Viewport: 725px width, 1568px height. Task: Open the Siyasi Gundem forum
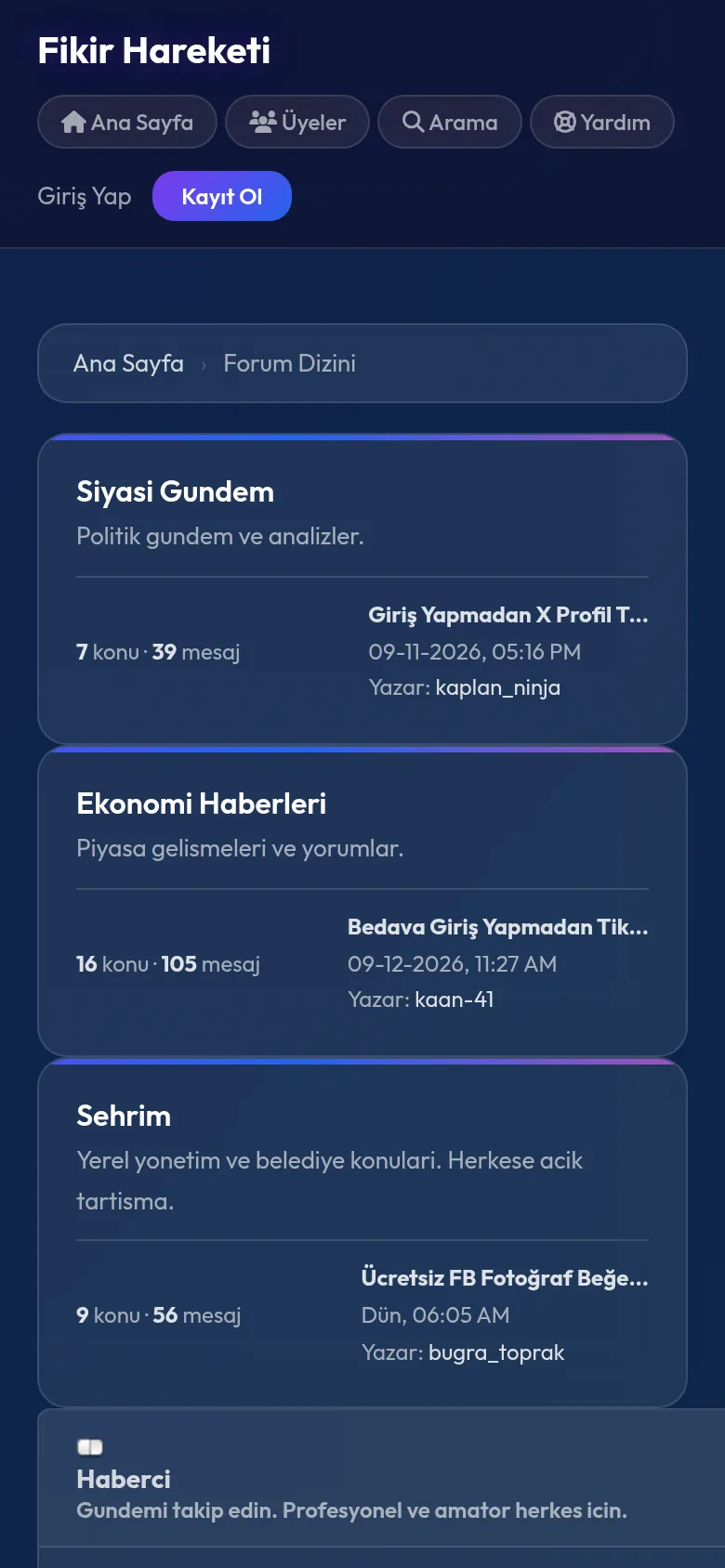[x=176, y=491]
